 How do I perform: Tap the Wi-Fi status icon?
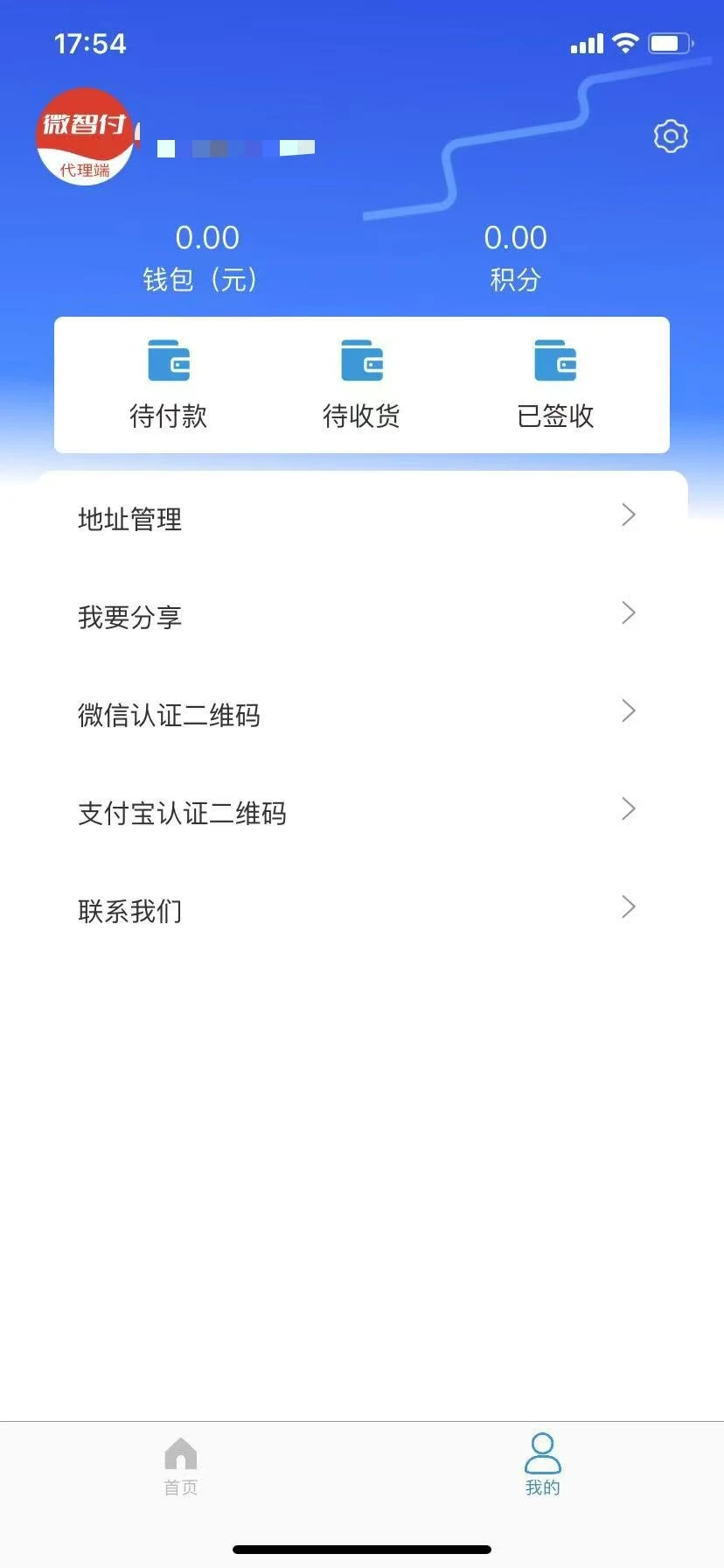click(626, 42)
